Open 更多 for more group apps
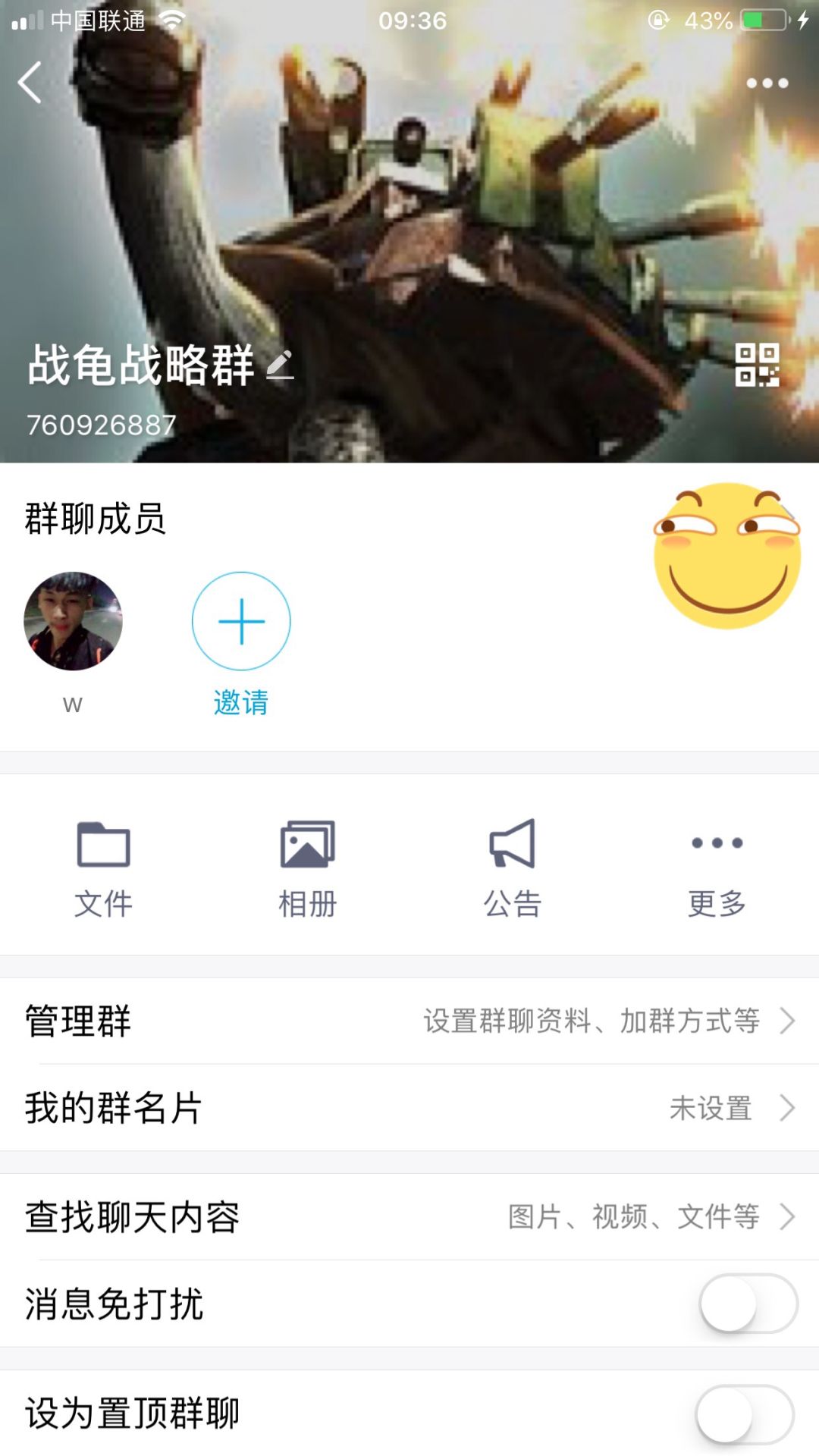This screenshot has width=819, height=1456. pos(717,870)
